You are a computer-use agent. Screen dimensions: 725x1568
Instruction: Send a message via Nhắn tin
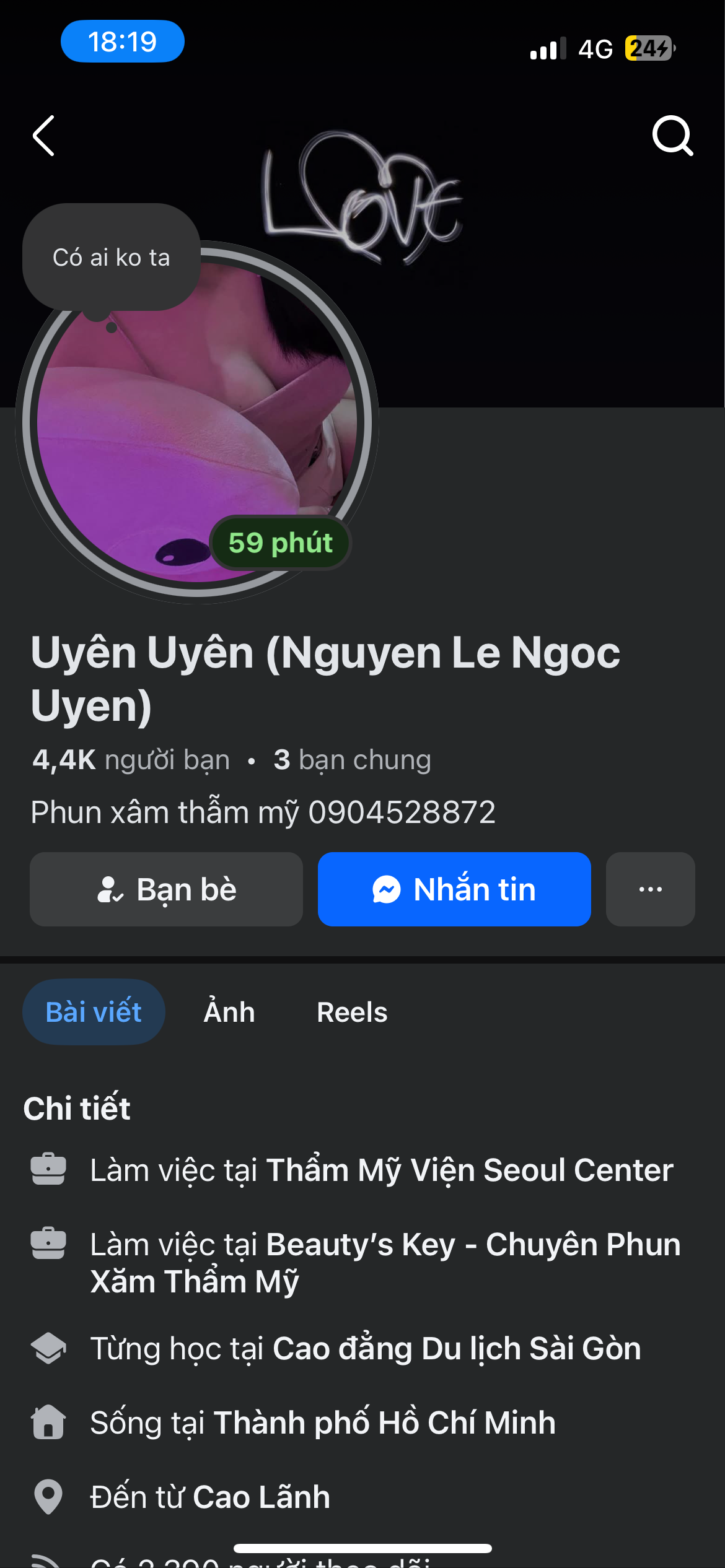tap(454, 889)
